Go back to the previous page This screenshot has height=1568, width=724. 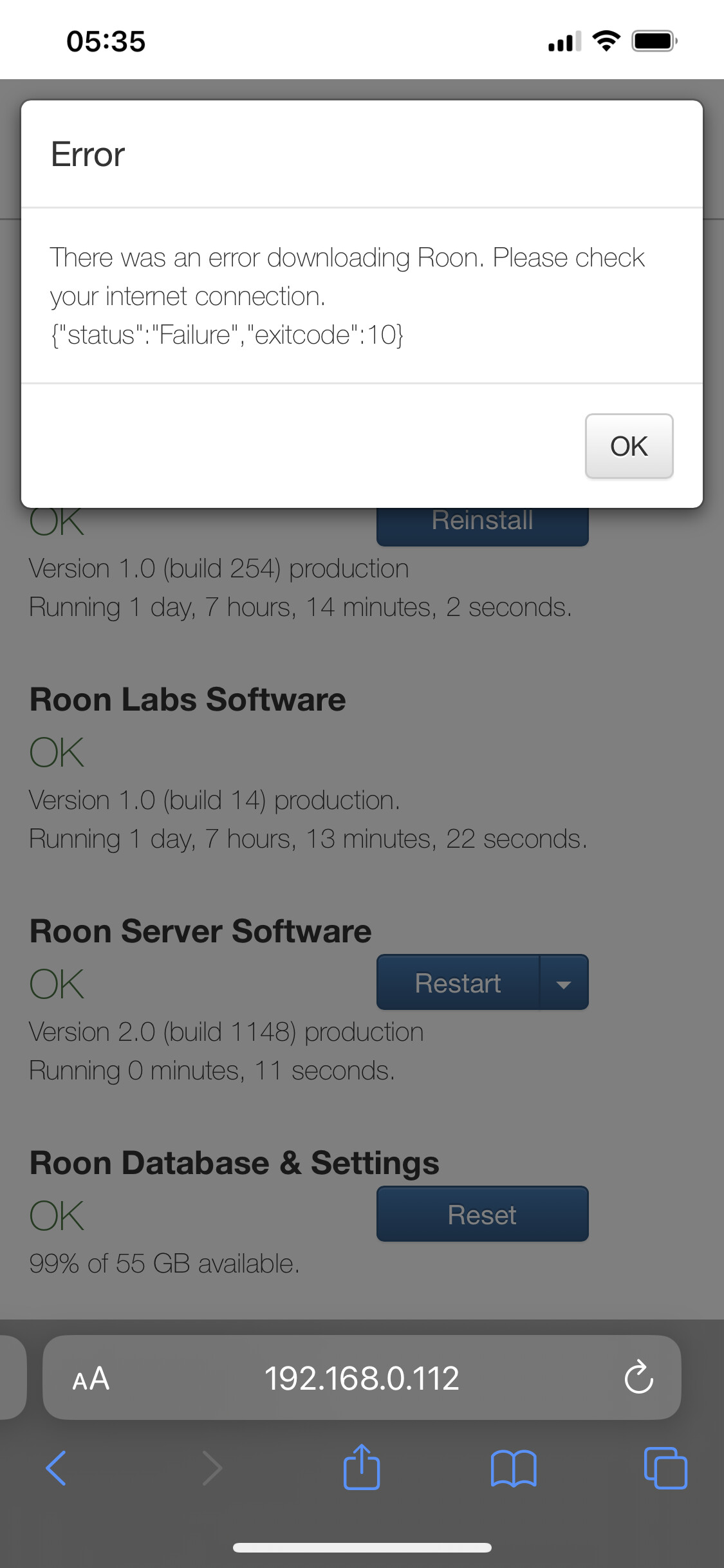click(x=57, y=1468)
